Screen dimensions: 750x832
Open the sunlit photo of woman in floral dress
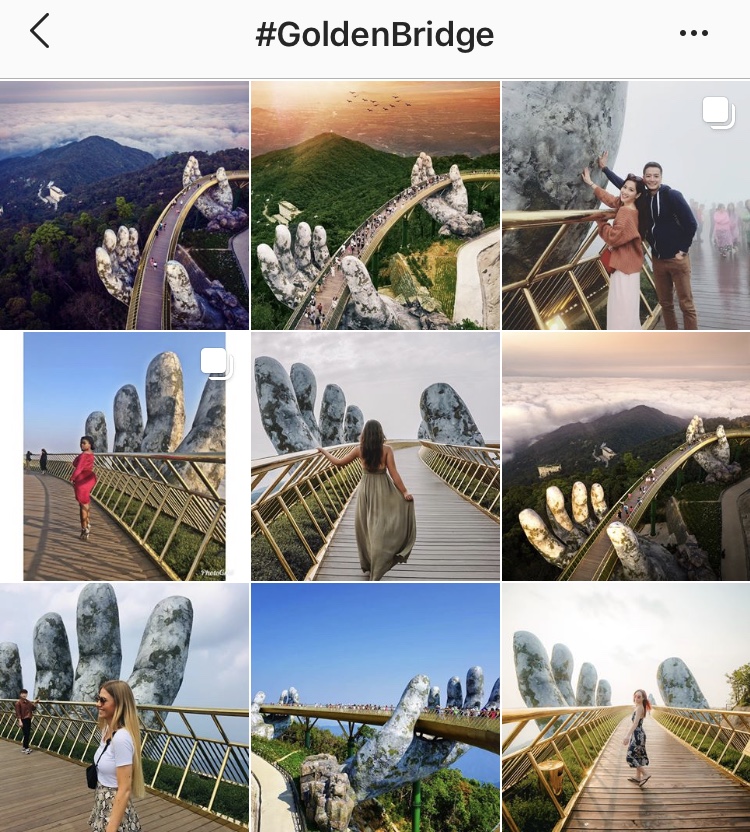click(x=626, y=708)
